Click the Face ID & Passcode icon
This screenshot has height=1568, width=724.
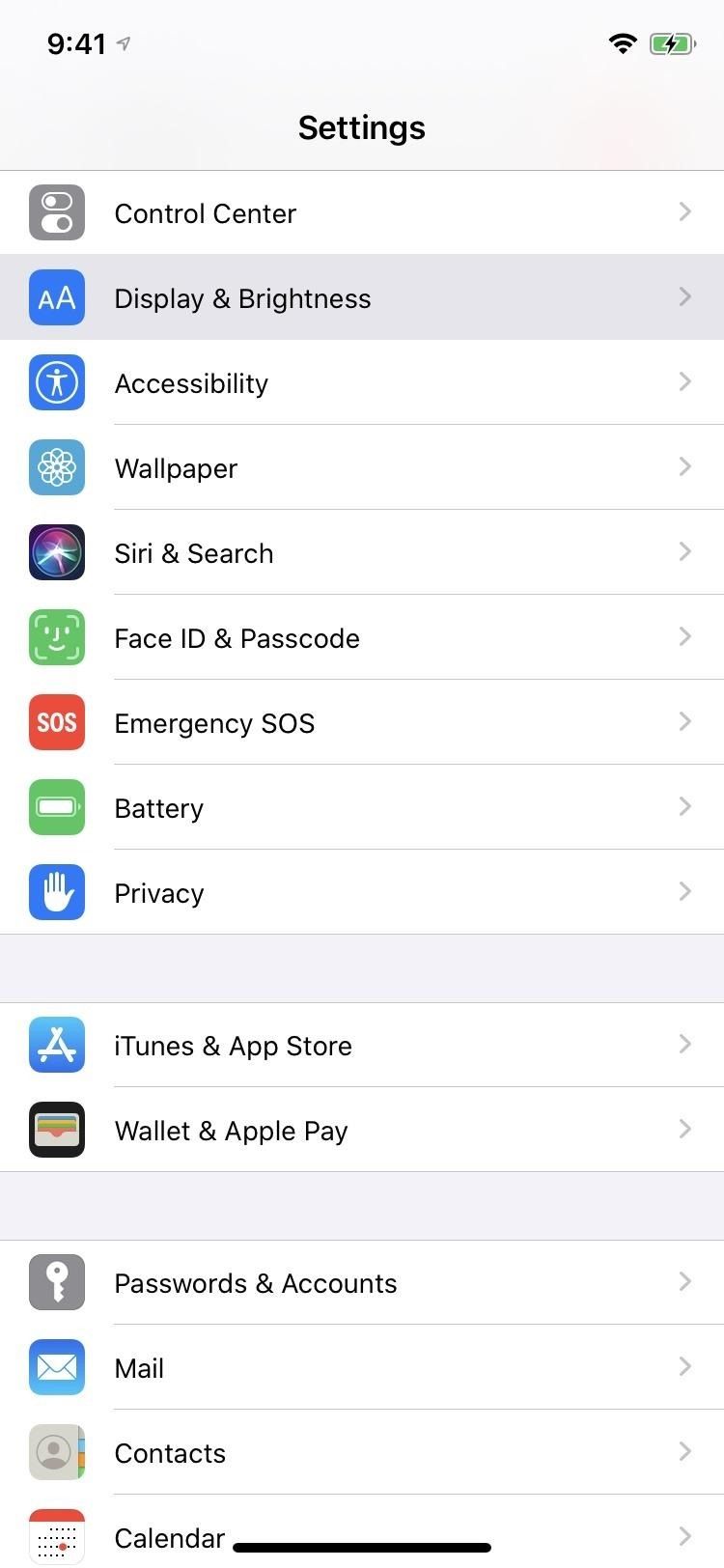point(57,637)
